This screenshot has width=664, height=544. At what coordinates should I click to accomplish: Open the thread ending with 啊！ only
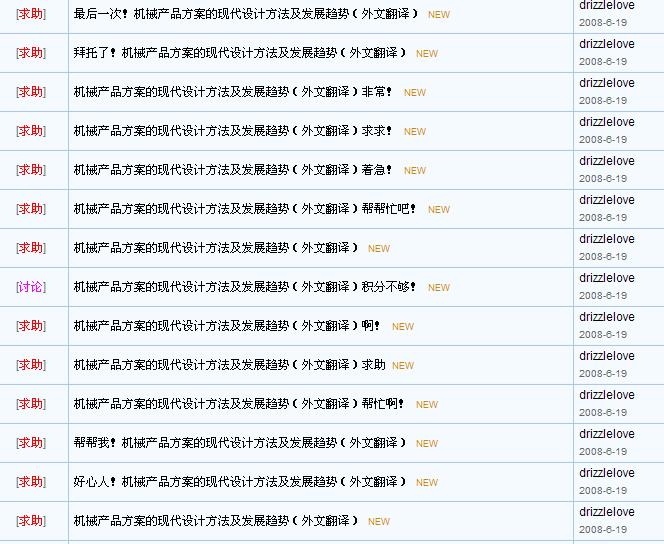click(227, 326)
